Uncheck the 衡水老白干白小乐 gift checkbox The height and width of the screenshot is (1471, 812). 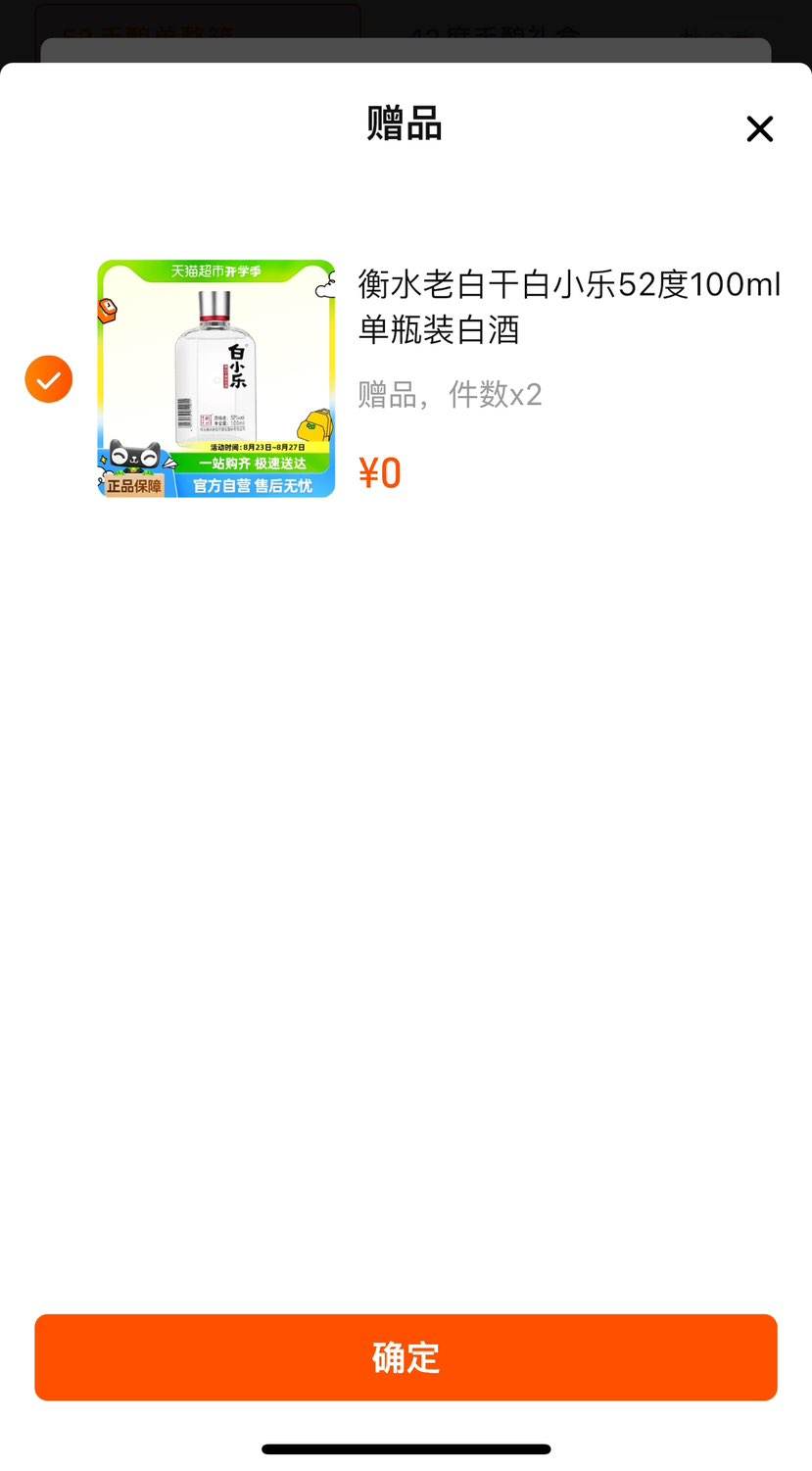click(49, 379)
